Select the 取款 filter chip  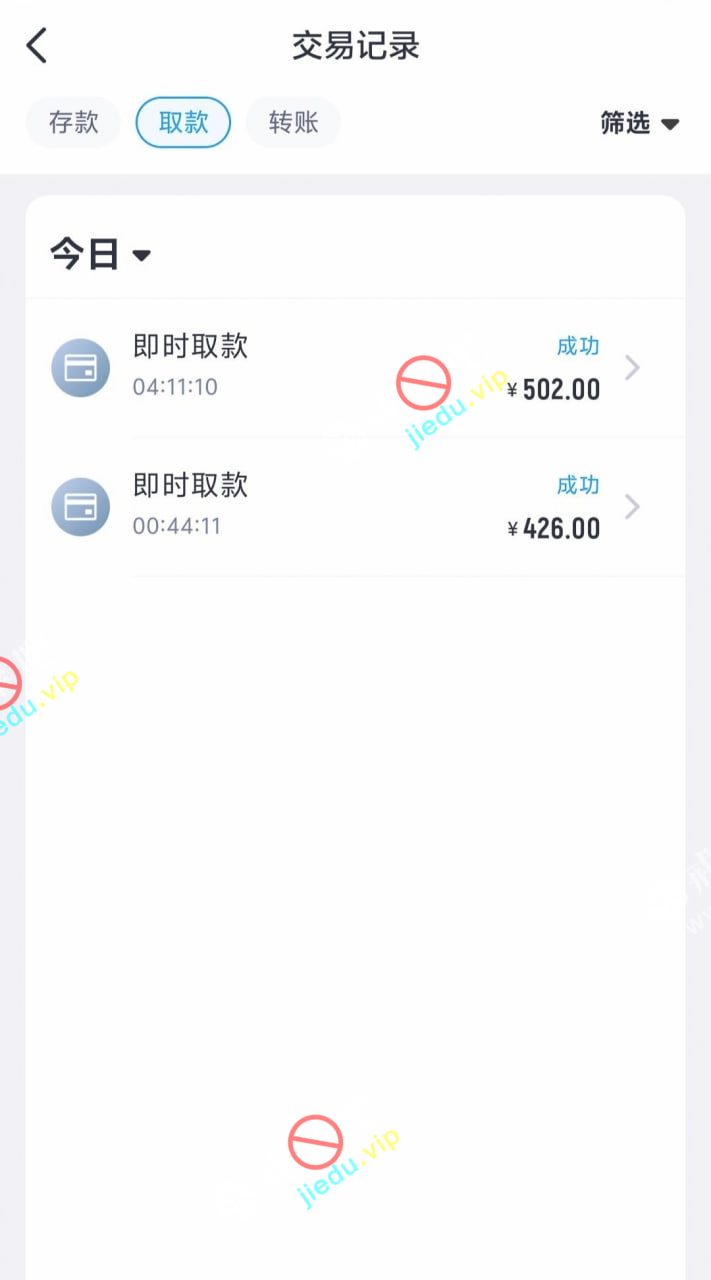tap(183, 123)
